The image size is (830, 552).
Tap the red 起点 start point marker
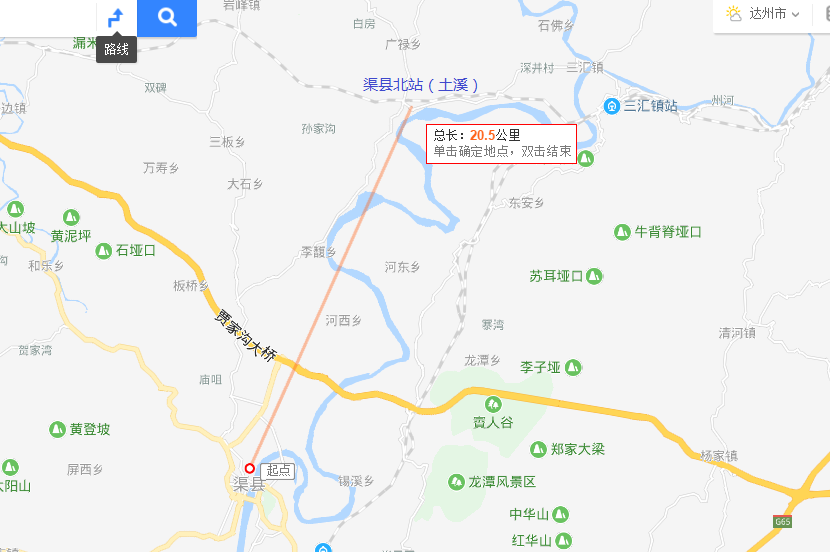point(250,468)
